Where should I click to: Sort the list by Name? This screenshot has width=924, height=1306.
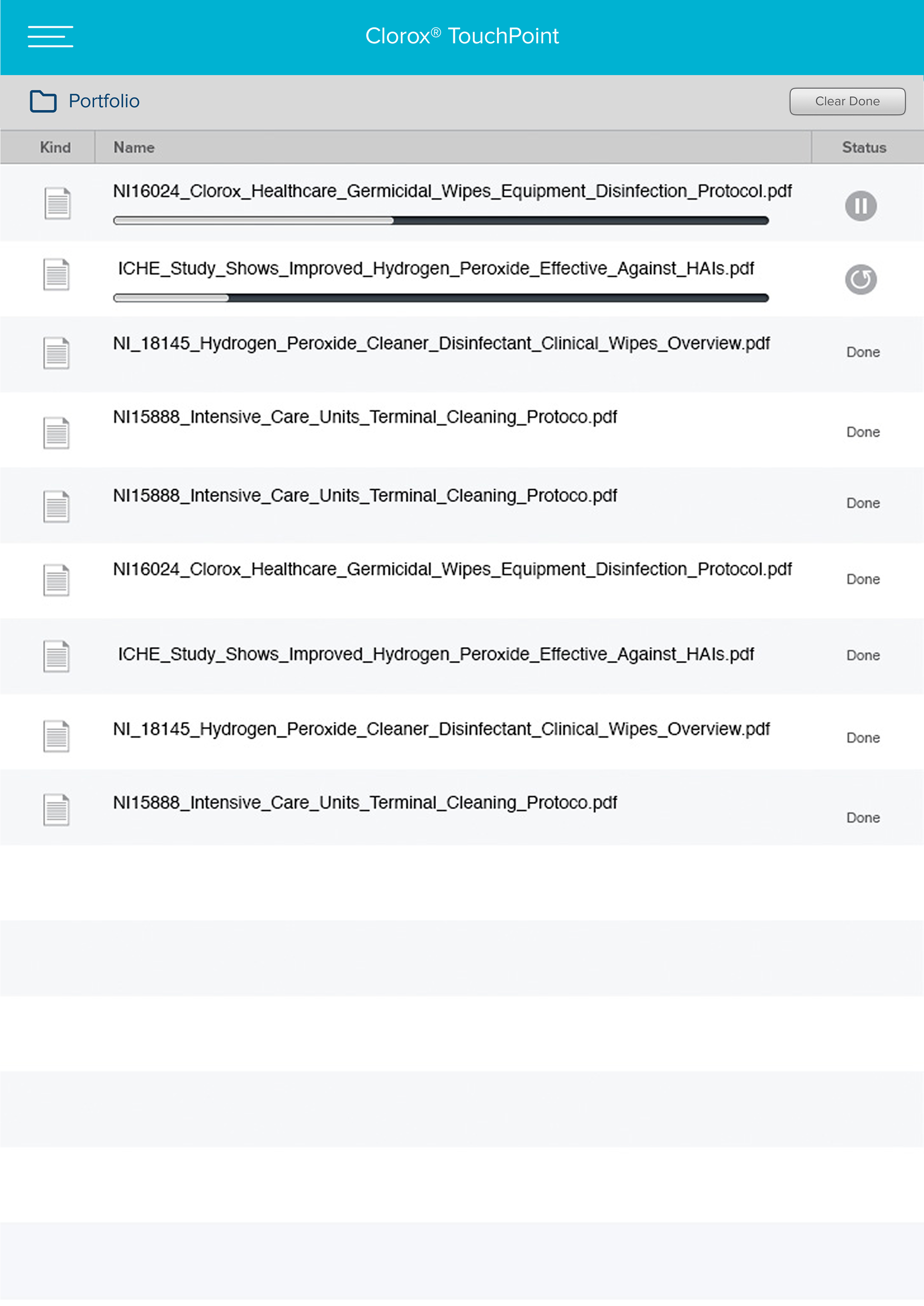[x=134, y=147]
